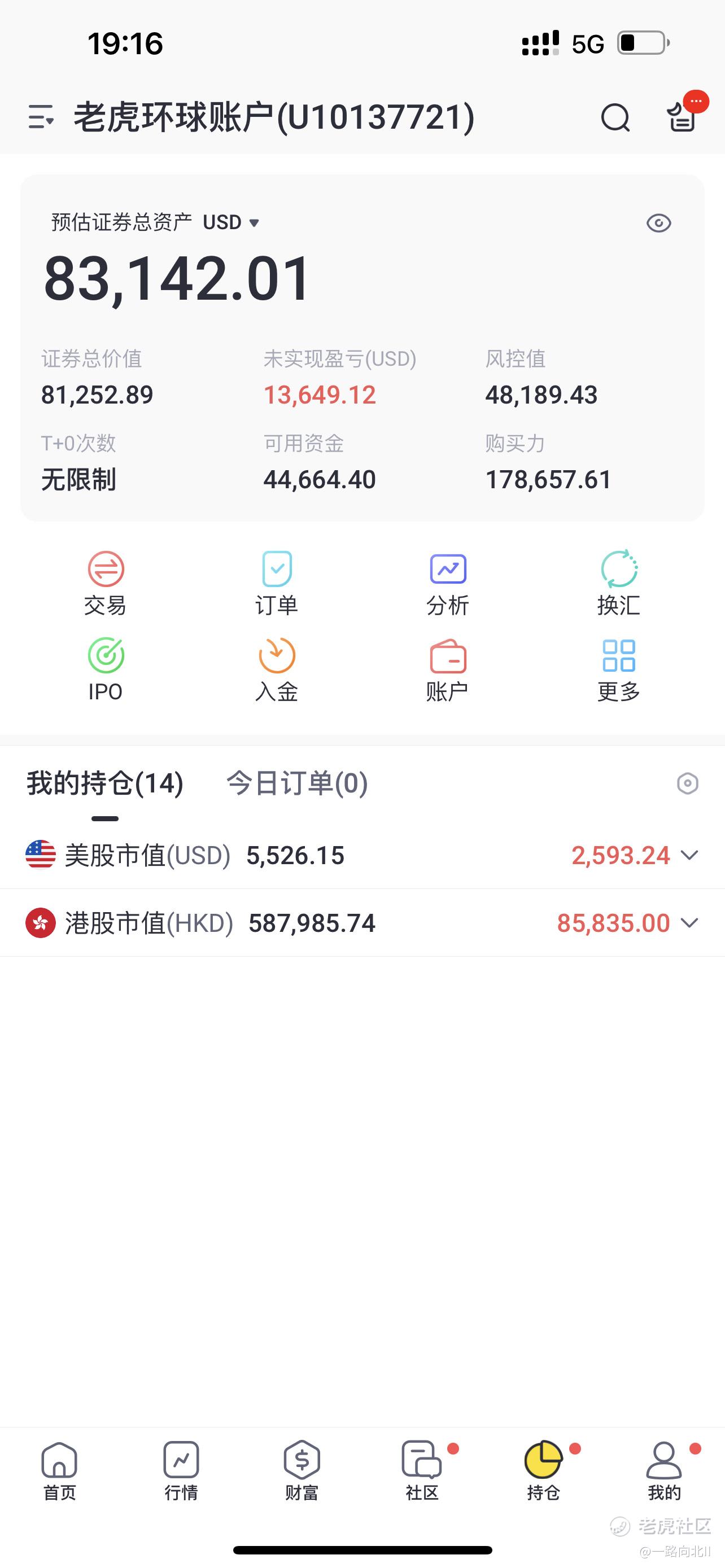Open 换汇 currency exchange shortcut
The image size is (725, 1568).
pos(618,583)
